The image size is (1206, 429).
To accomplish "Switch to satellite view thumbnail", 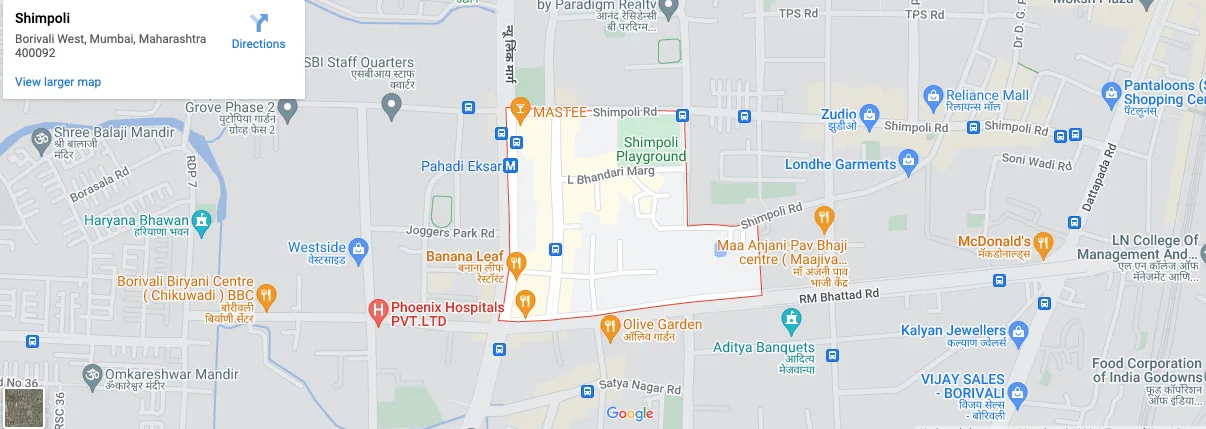I will 23,409.
